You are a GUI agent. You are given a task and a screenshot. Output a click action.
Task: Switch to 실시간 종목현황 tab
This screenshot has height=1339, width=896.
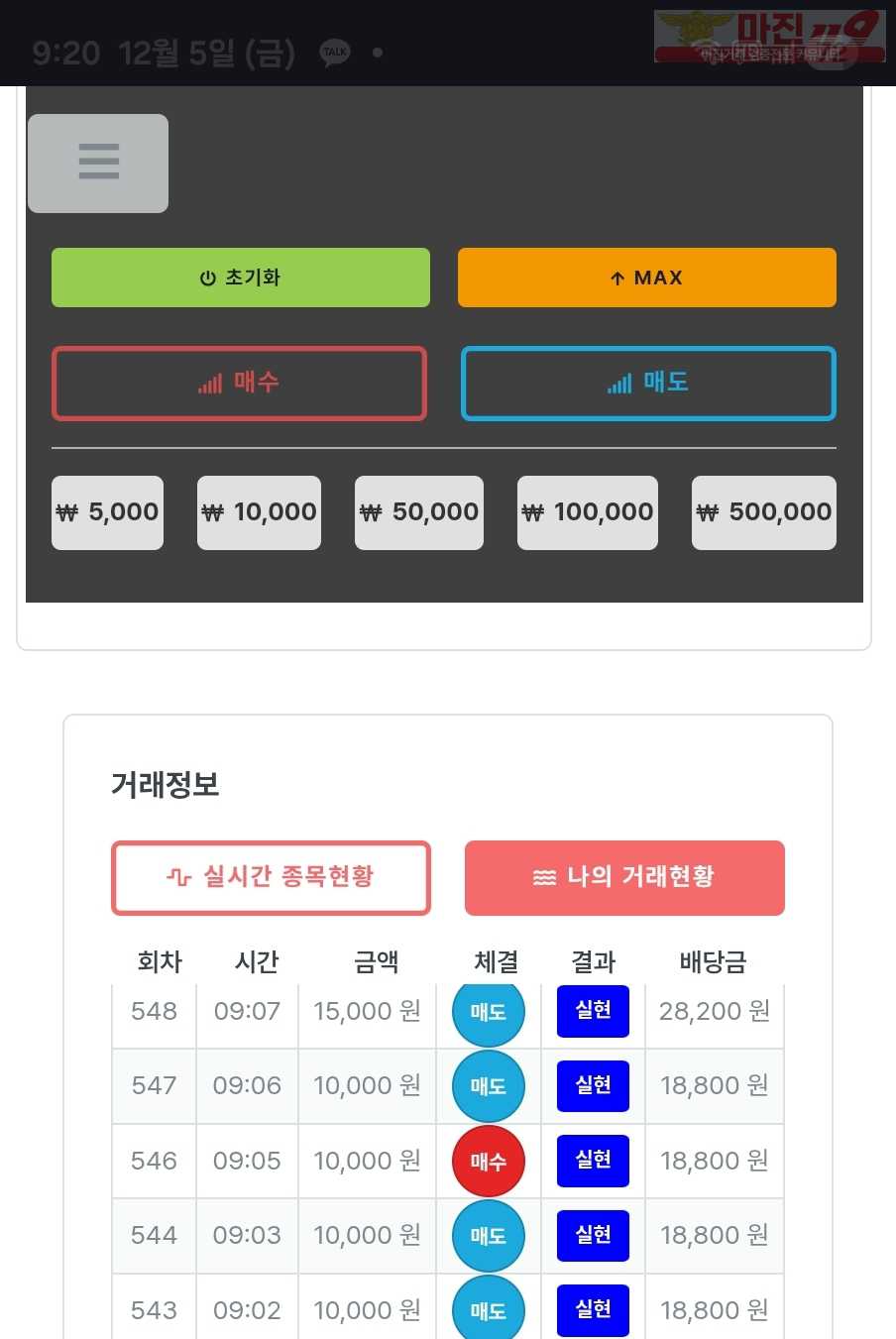(x=271, y=877)
